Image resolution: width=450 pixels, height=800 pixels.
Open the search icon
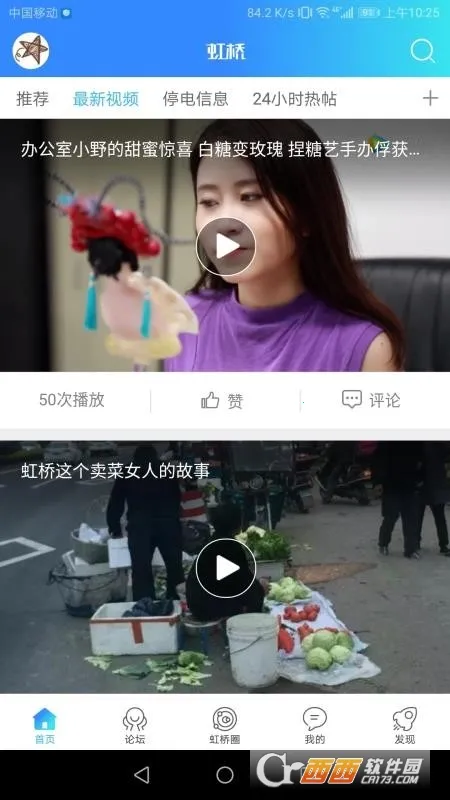422,51
